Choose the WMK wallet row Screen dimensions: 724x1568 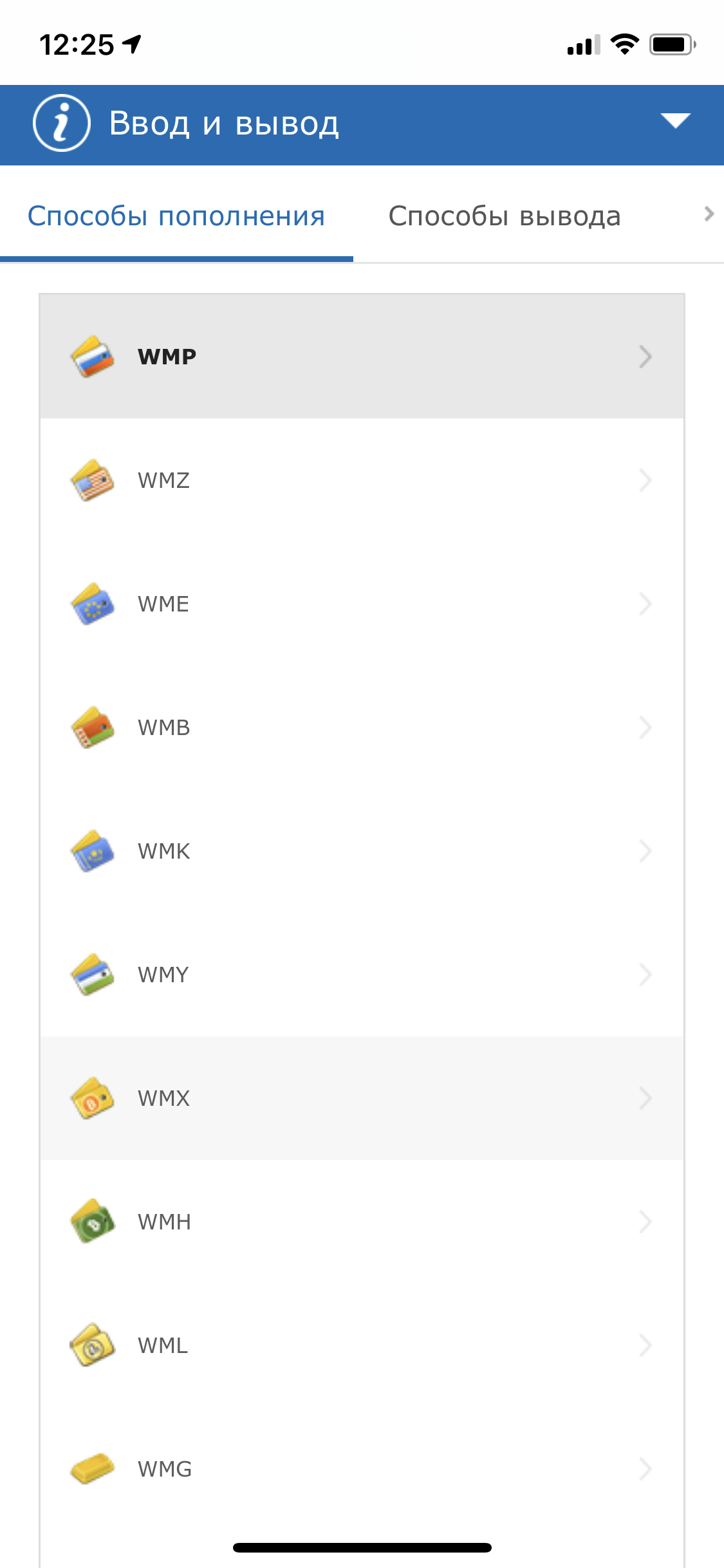click(x=361, y=851)
